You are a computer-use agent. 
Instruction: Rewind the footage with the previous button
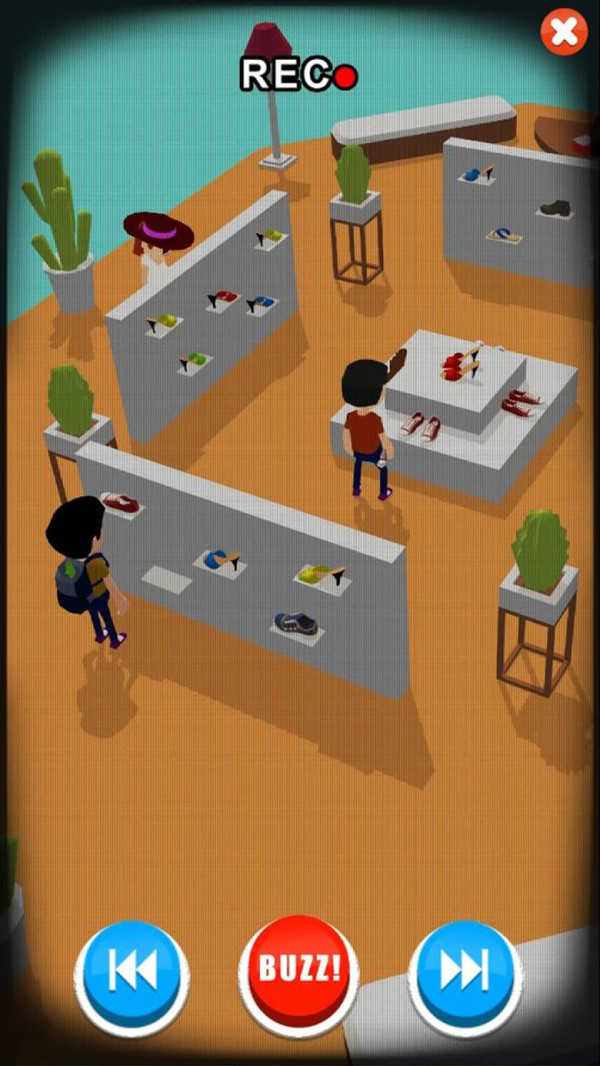(132, 969)
